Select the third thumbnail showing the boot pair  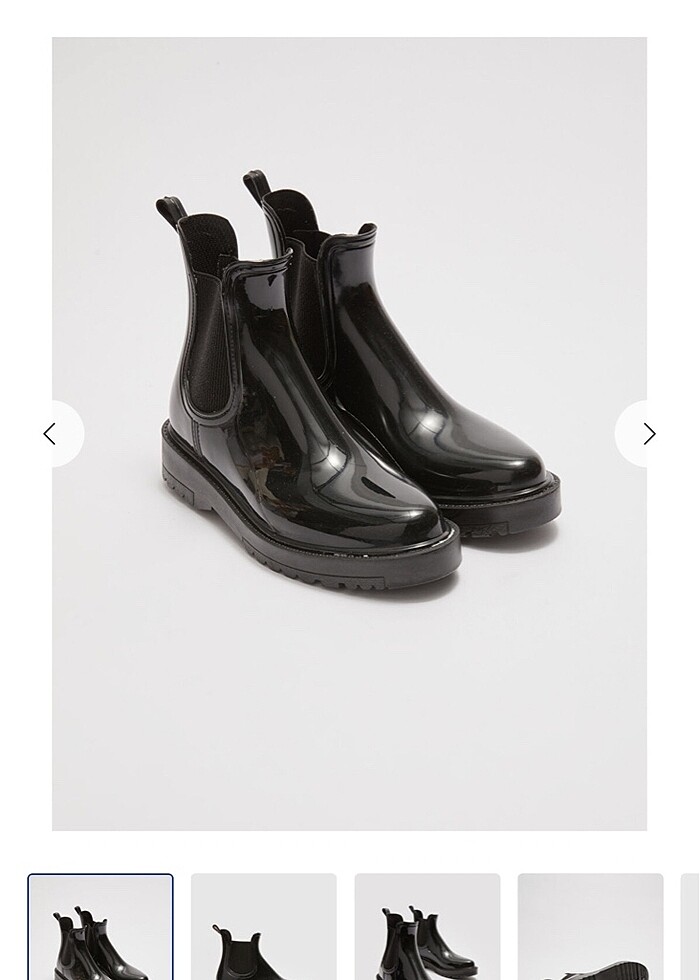[x=427, y=928]
